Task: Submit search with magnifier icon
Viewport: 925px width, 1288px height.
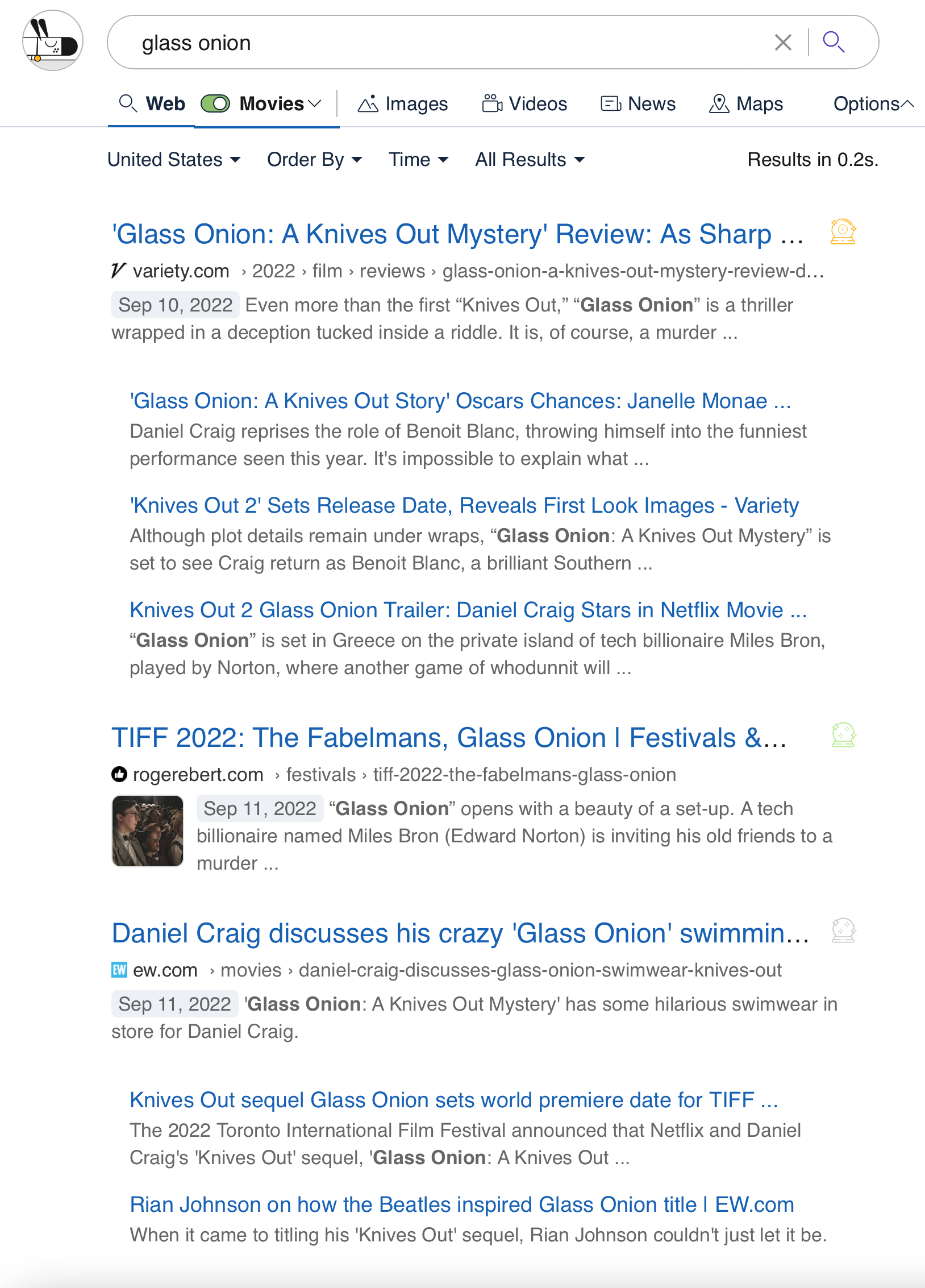Action: tap(834, 42)
